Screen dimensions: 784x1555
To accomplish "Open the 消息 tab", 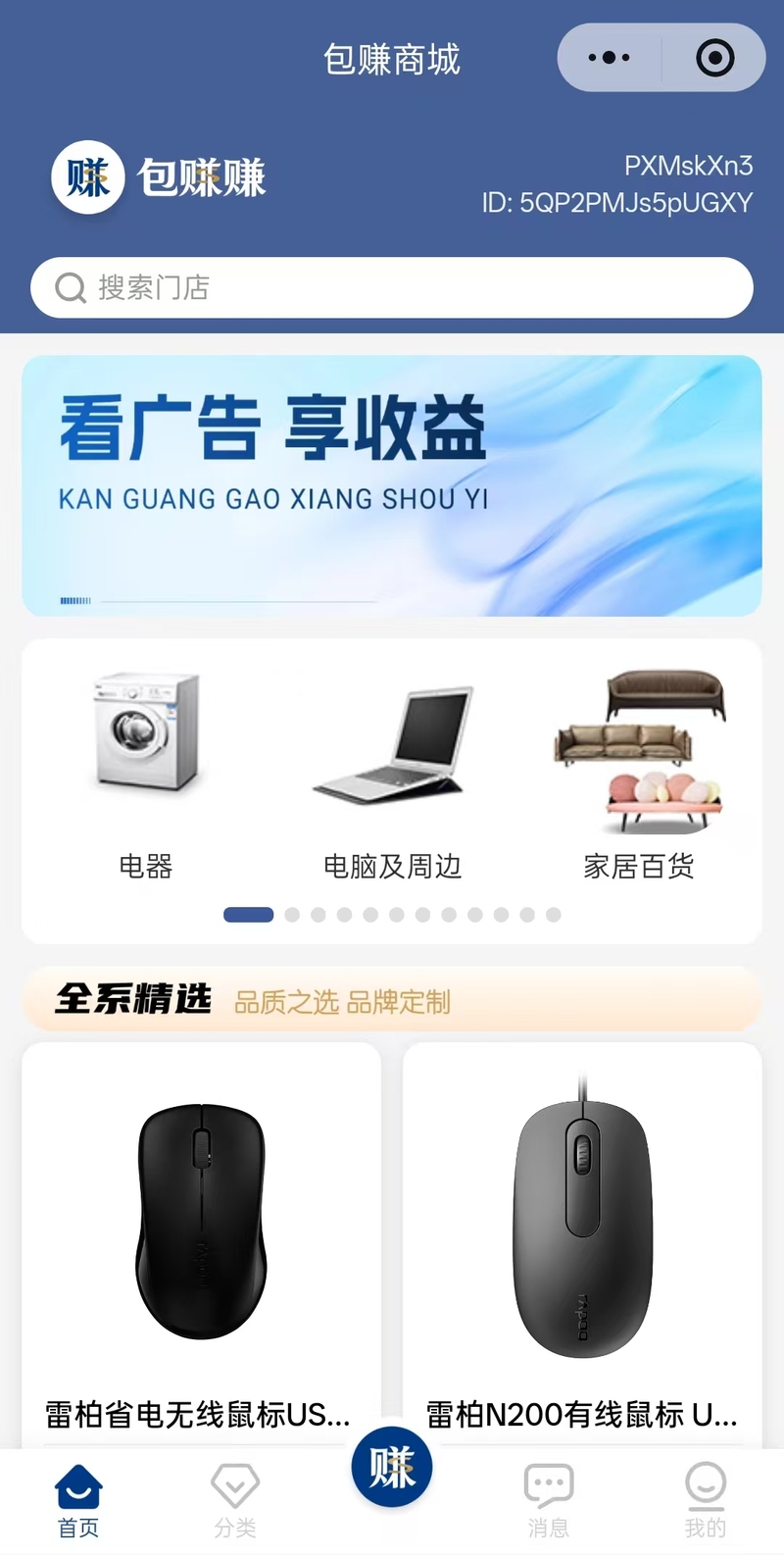I will (x=549, y=1500).
